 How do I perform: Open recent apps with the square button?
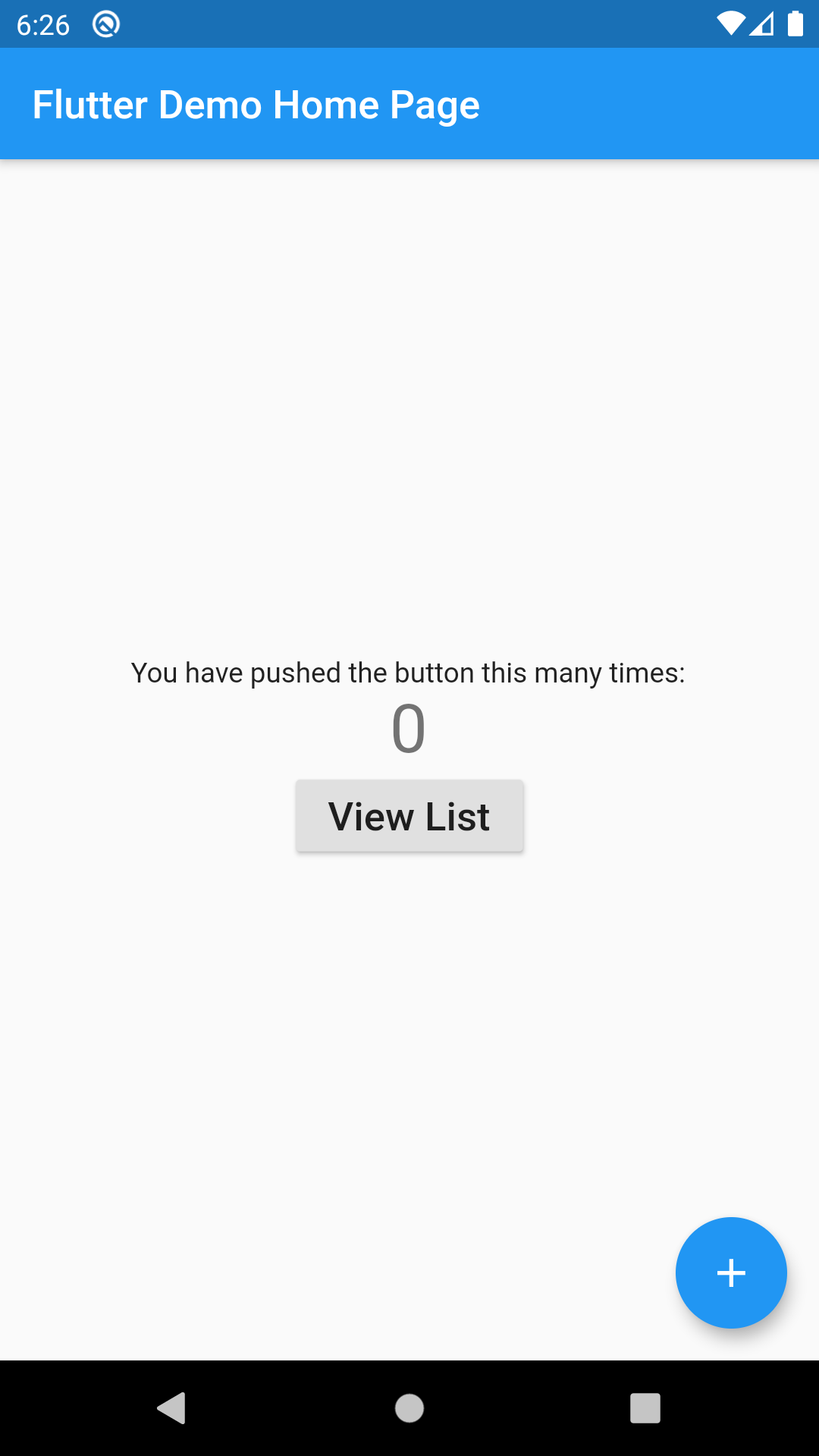click(645, 1408)
